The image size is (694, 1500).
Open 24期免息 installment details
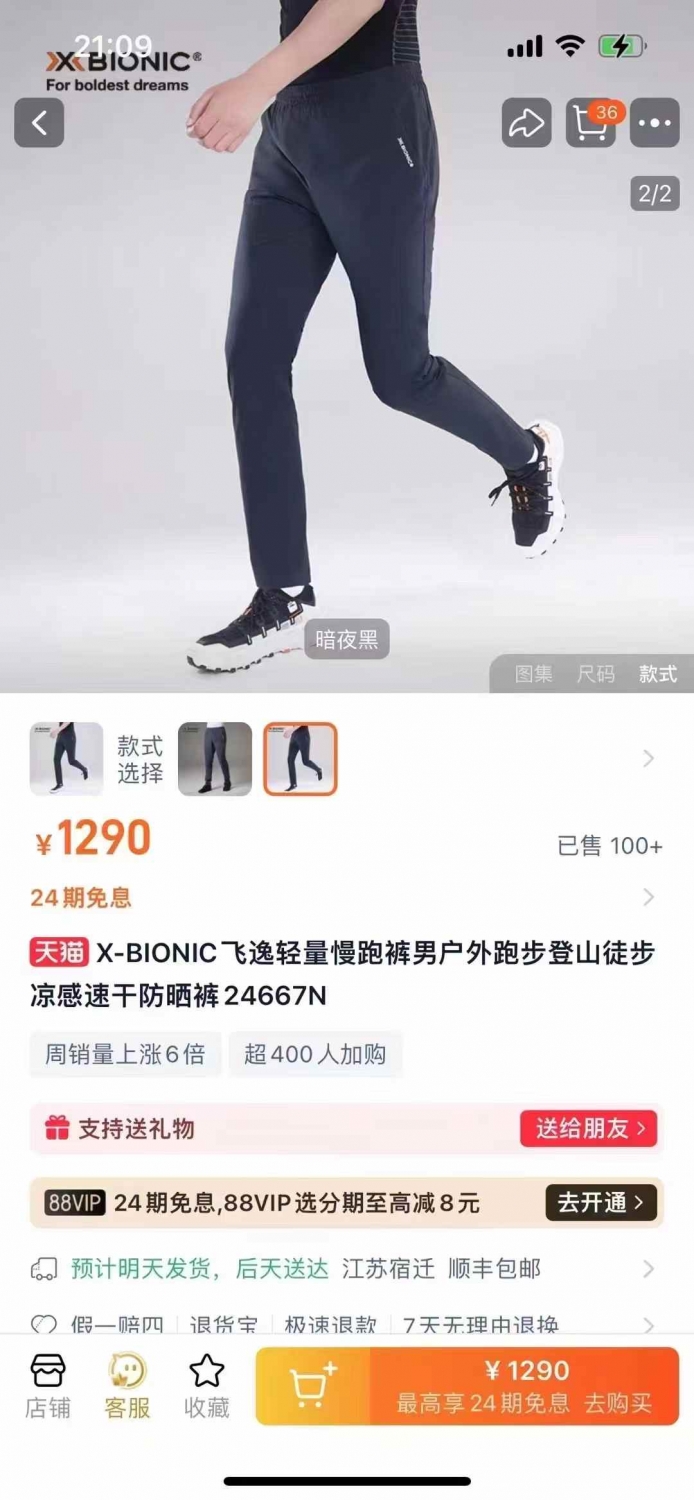click(347, 897)
